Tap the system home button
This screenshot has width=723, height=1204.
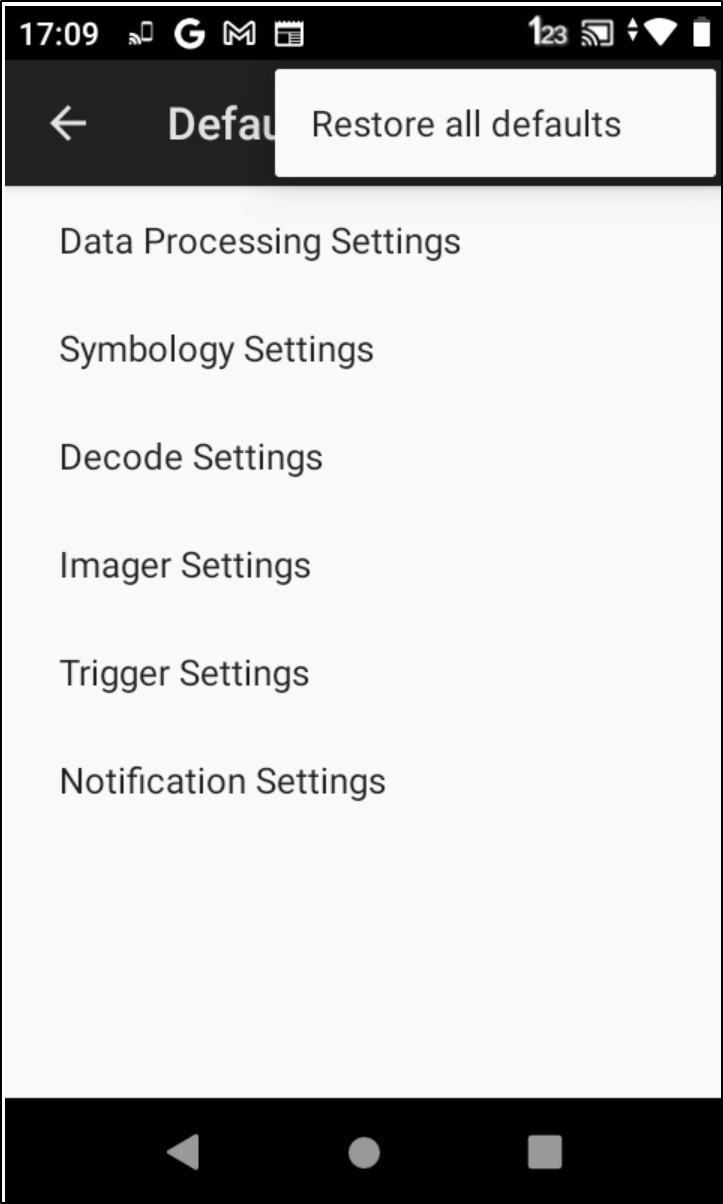(364, 1152)
